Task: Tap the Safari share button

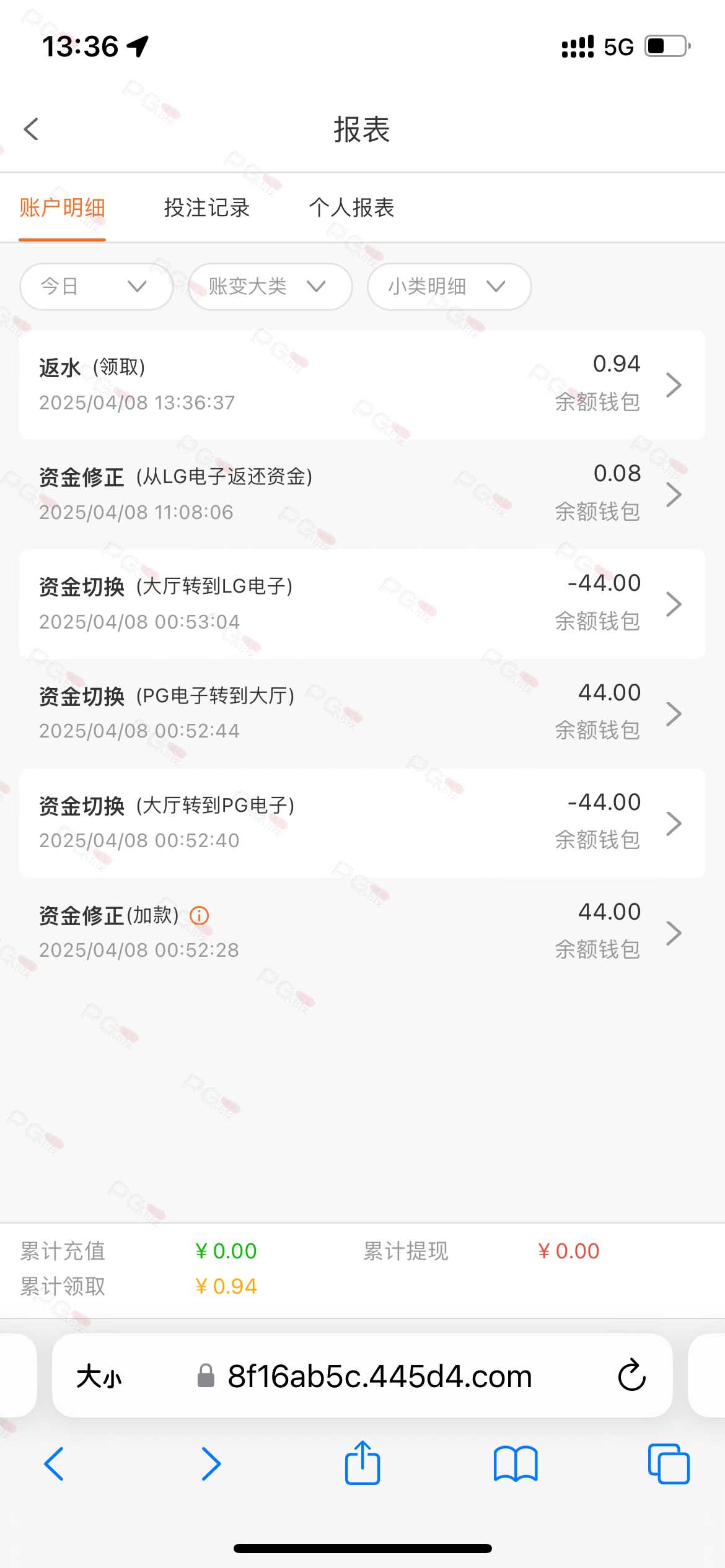Action: (x=362, y=1463)
